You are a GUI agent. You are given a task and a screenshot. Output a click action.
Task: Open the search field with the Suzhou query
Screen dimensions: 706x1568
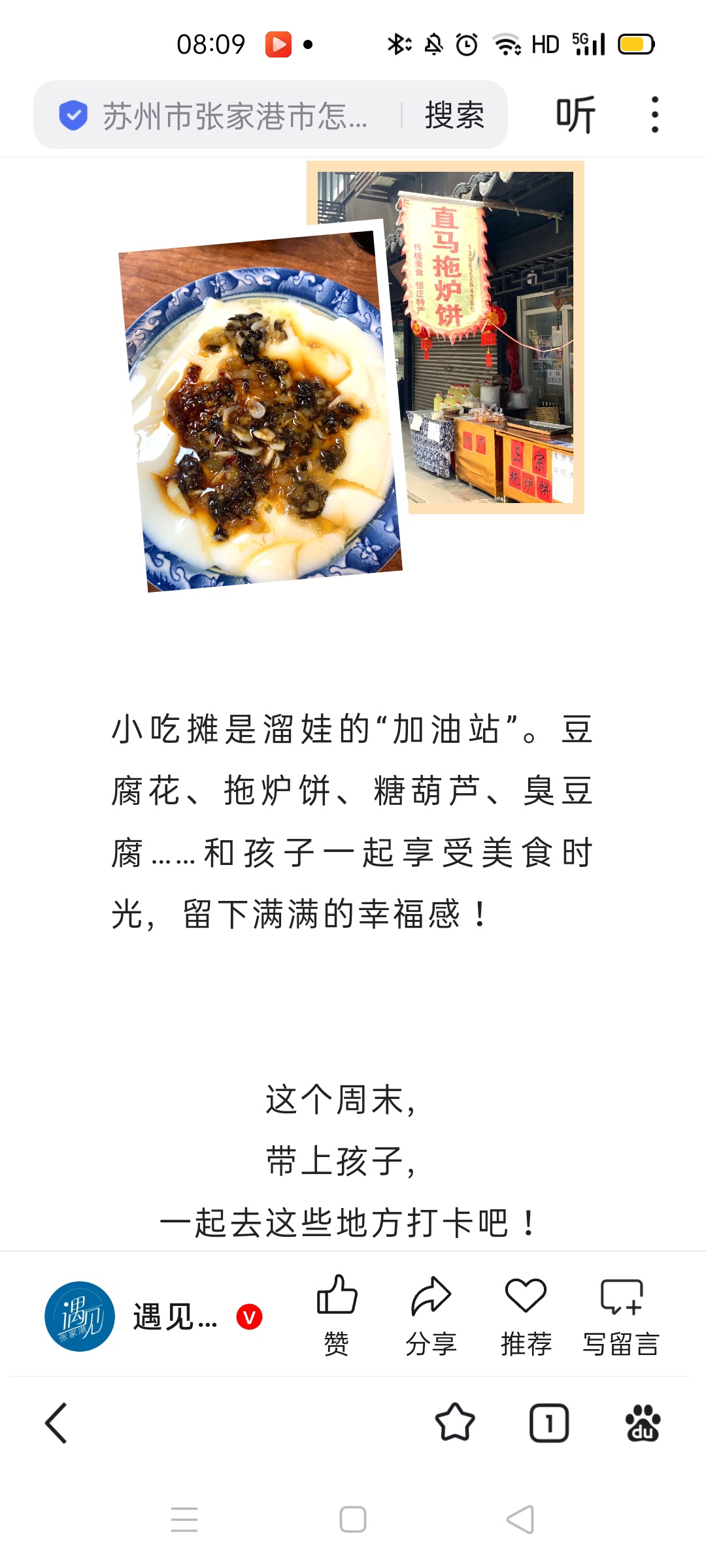tap(235, 116)
